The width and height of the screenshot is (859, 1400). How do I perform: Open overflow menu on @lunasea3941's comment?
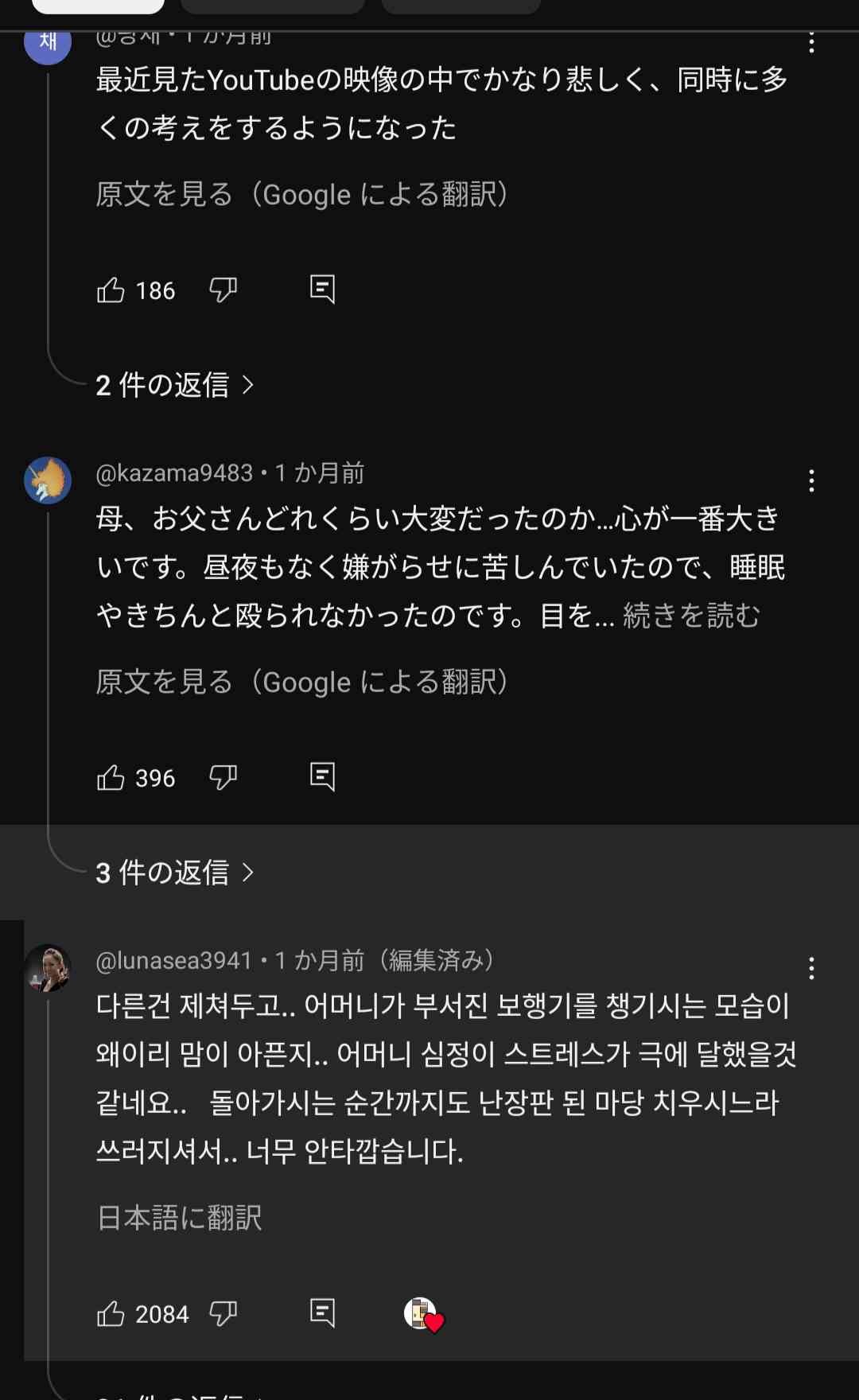[x=811, y=968]
